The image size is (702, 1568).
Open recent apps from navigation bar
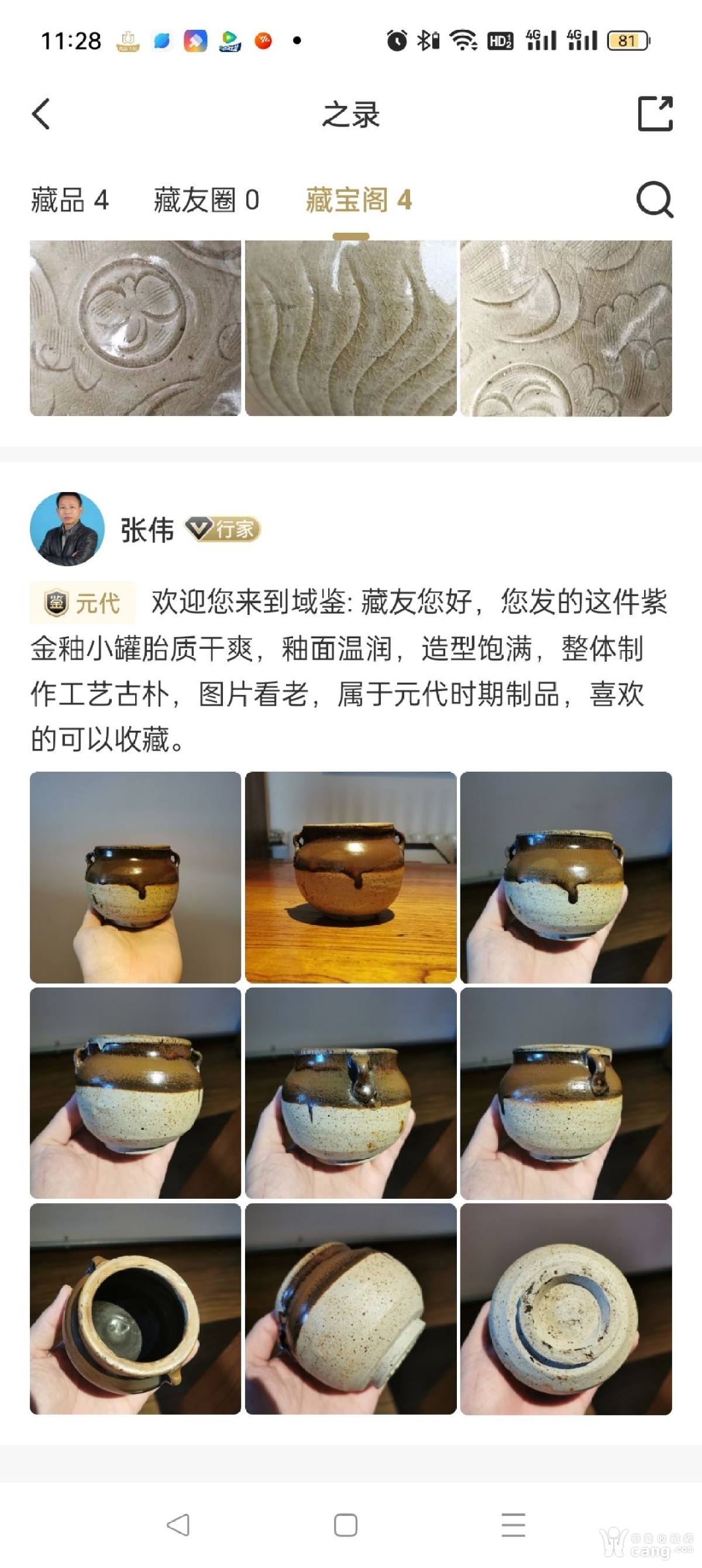coord(512,1525)
